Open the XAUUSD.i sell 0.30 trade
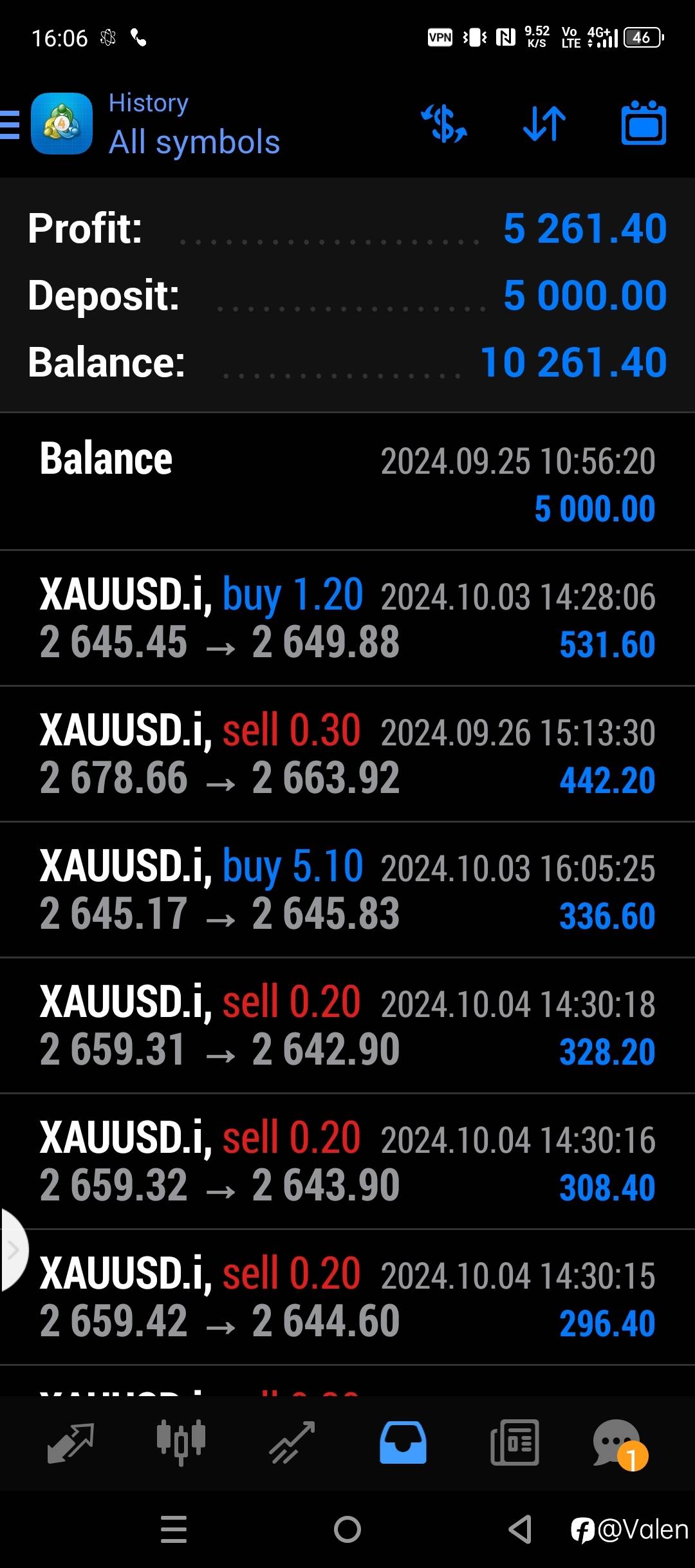This screenshot has width=695, height=1568. pos(347,754)
